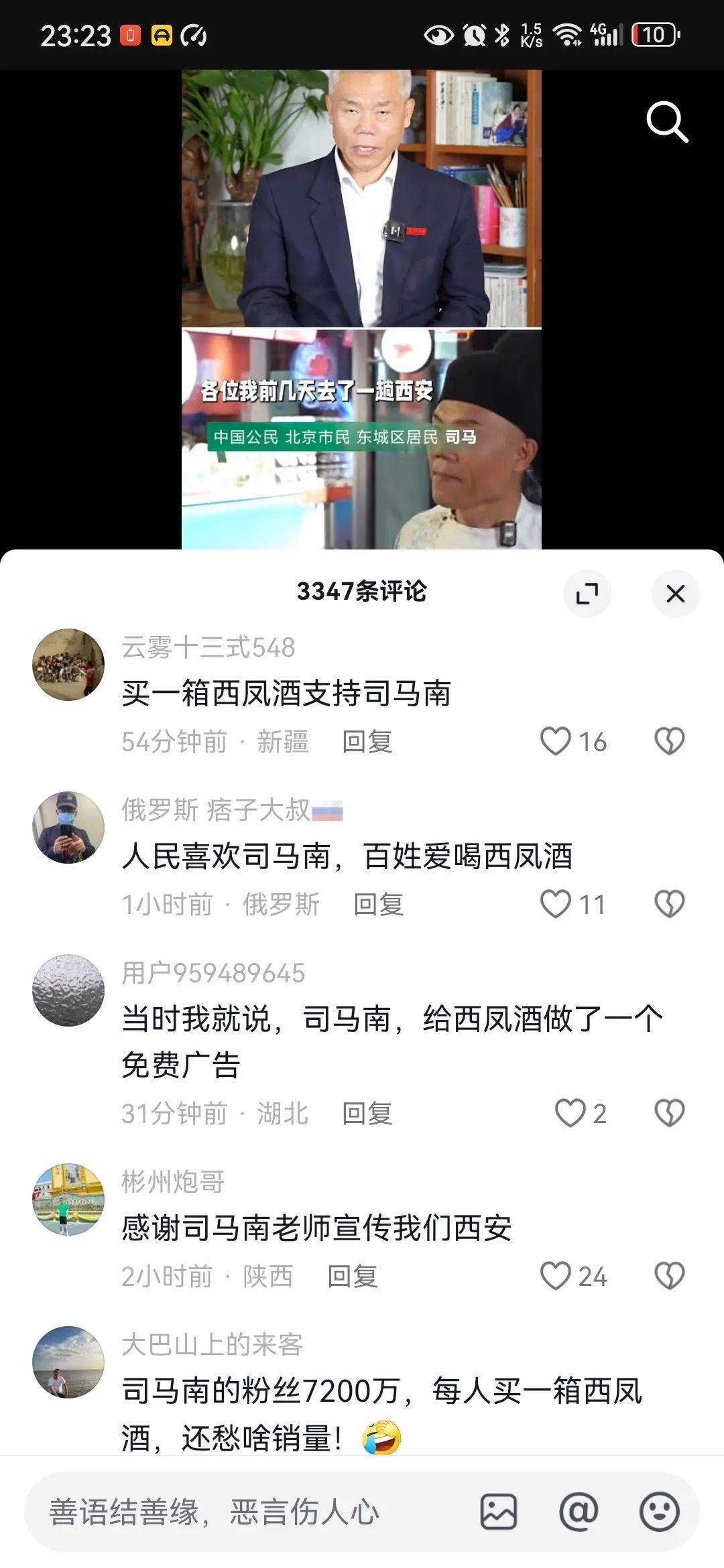Like the comment by 俄罗斯 痞子大叔
This screenshot has height=1568, width=724.
[556, 905]
